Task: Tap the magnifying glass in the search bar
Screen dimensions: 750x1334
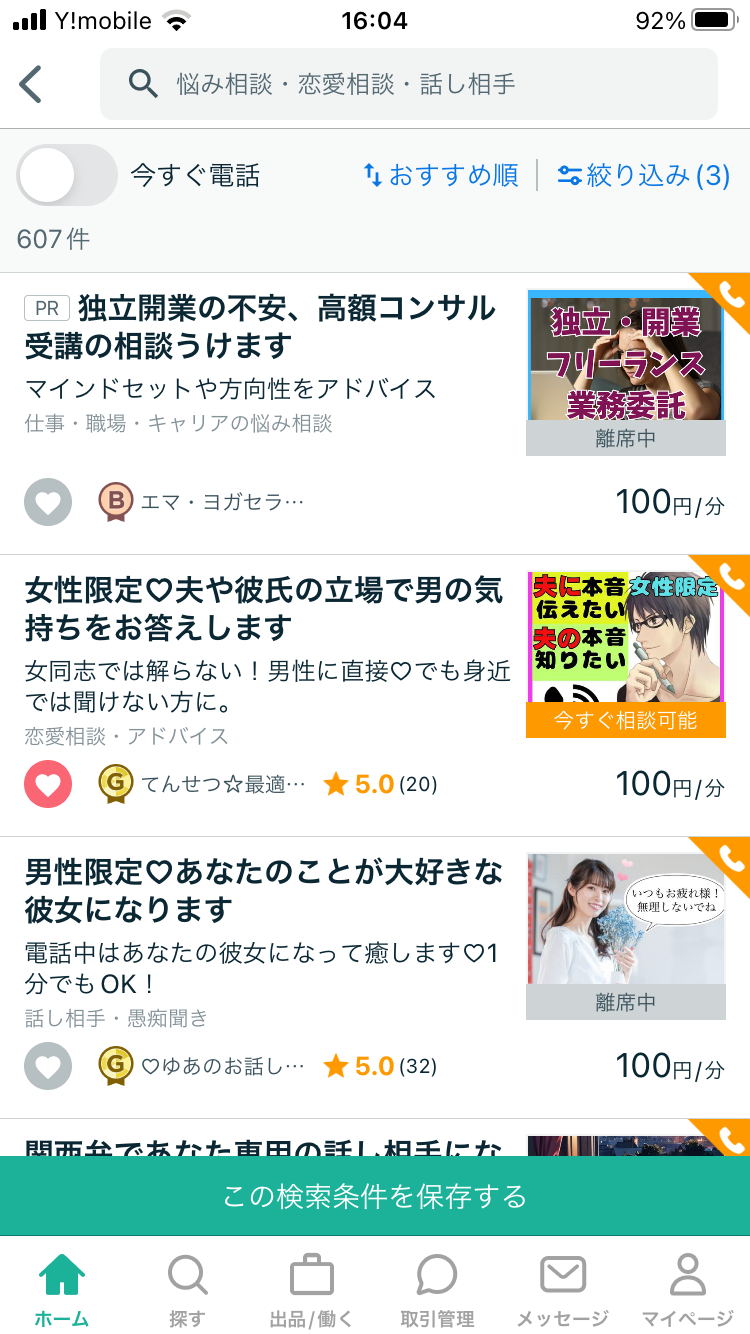Action: [x=143, y=84]
